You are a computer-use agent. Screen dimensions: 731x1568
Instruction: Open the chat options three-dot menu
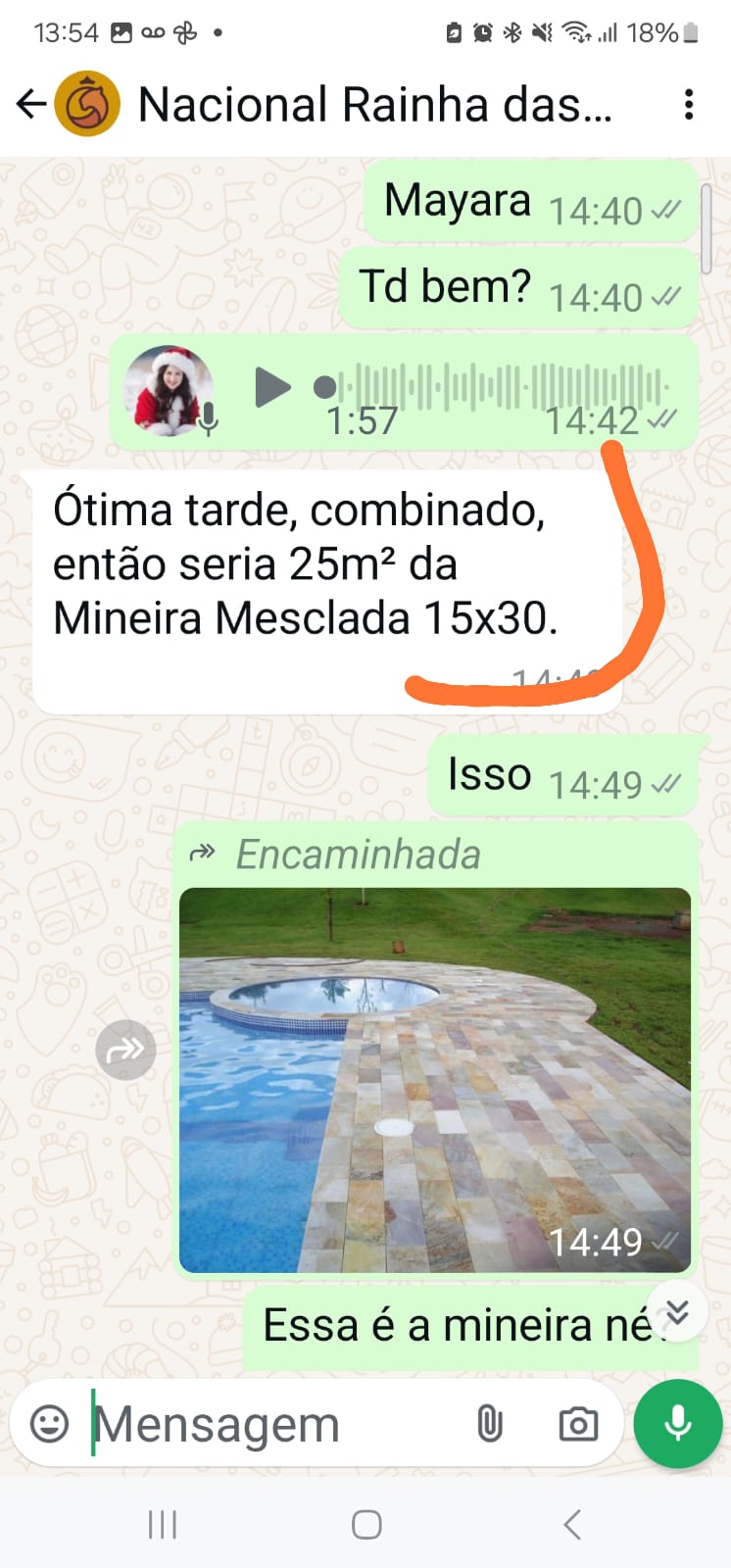pos(689,103)
